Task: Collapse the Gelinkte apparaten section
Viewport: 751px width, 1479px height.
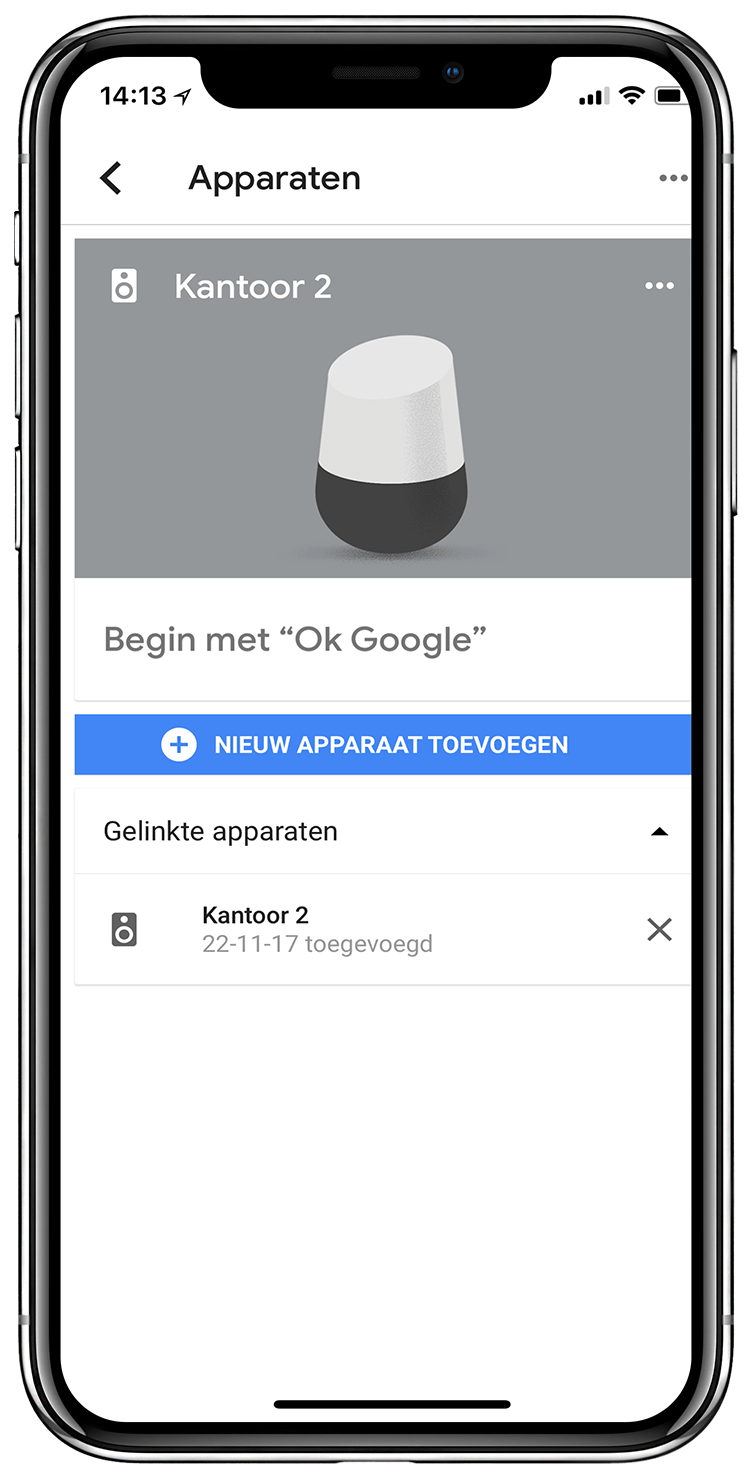Action: coord(659,832)
